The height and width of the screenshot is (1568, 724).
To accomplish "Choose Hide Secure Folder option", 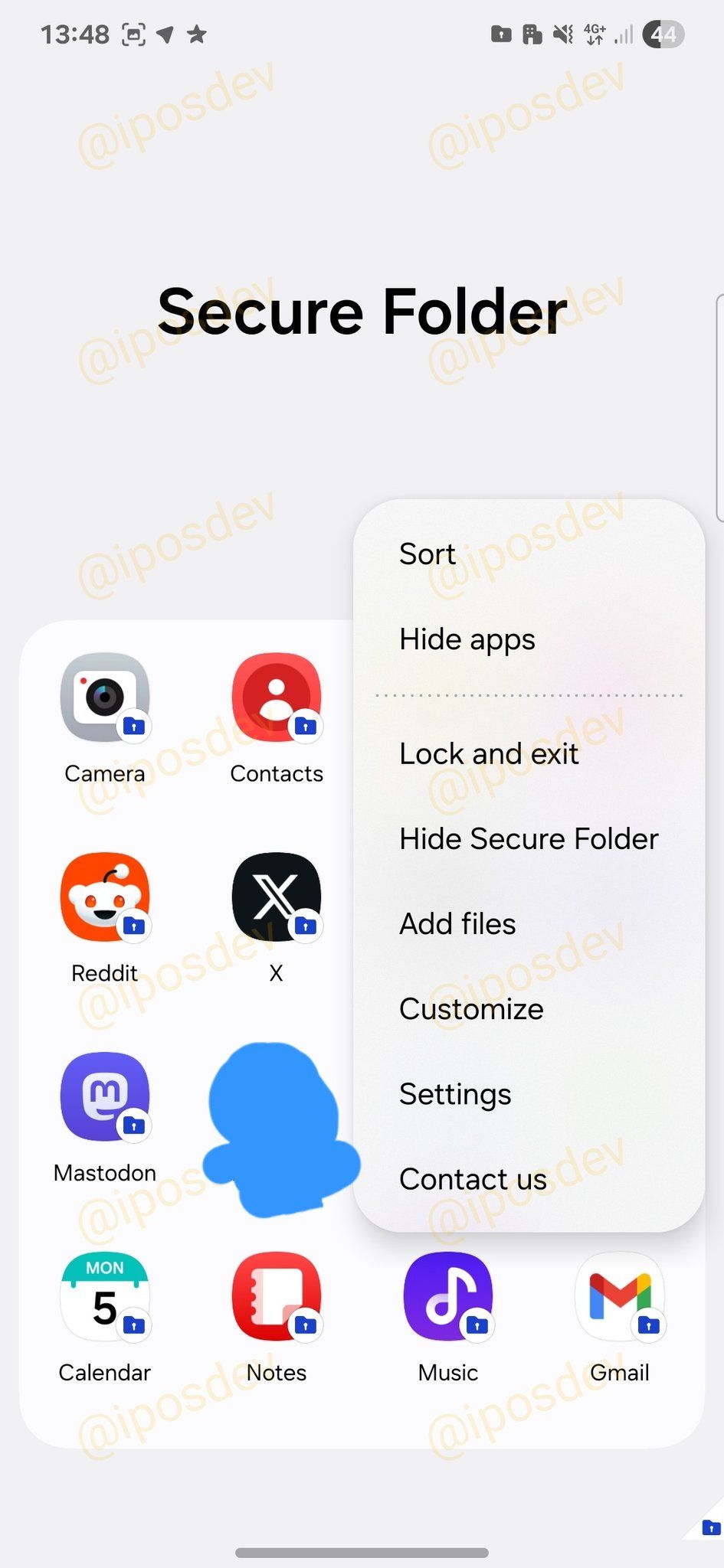I will [x=528, y=838].
